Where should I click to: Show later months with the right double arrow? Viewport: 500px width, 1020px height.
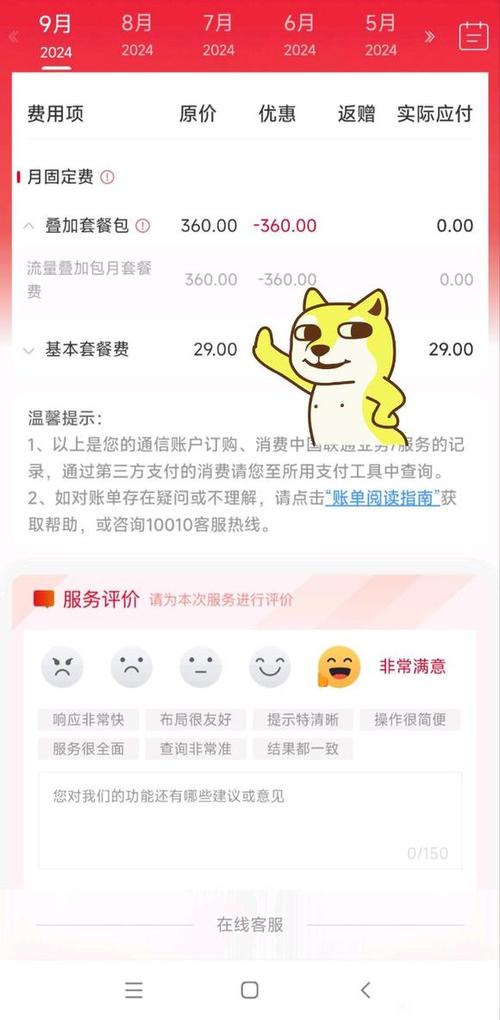click(x=429, y=36)
